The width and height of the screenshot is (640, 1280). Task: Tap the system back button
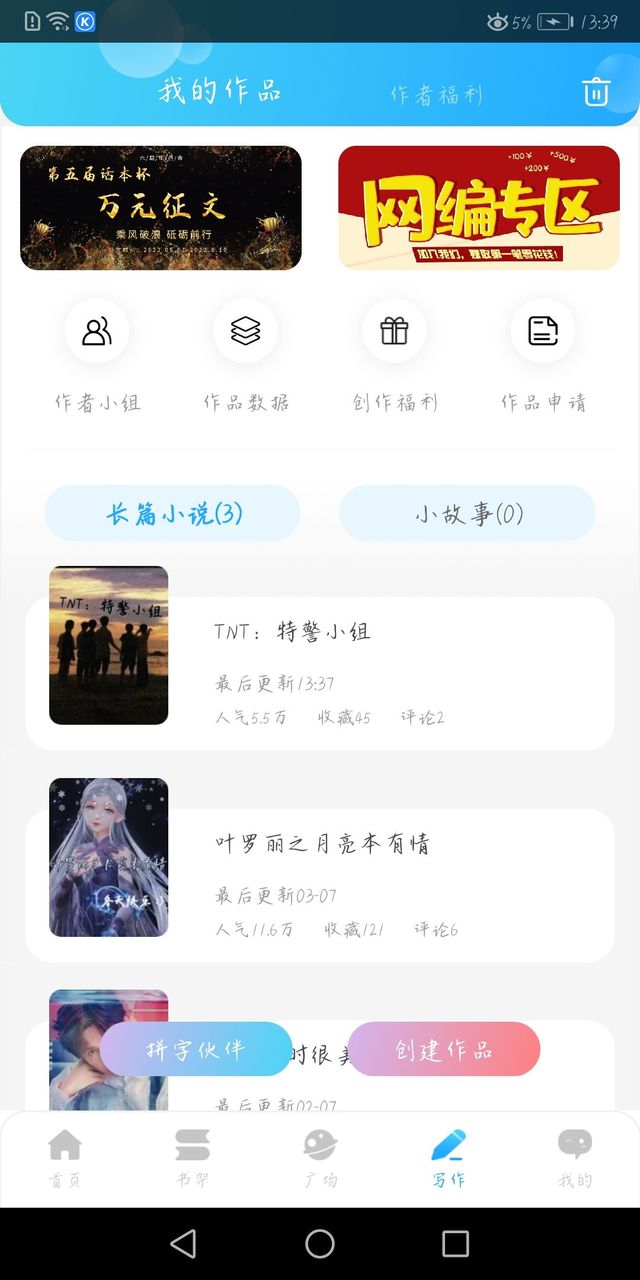183,1243
